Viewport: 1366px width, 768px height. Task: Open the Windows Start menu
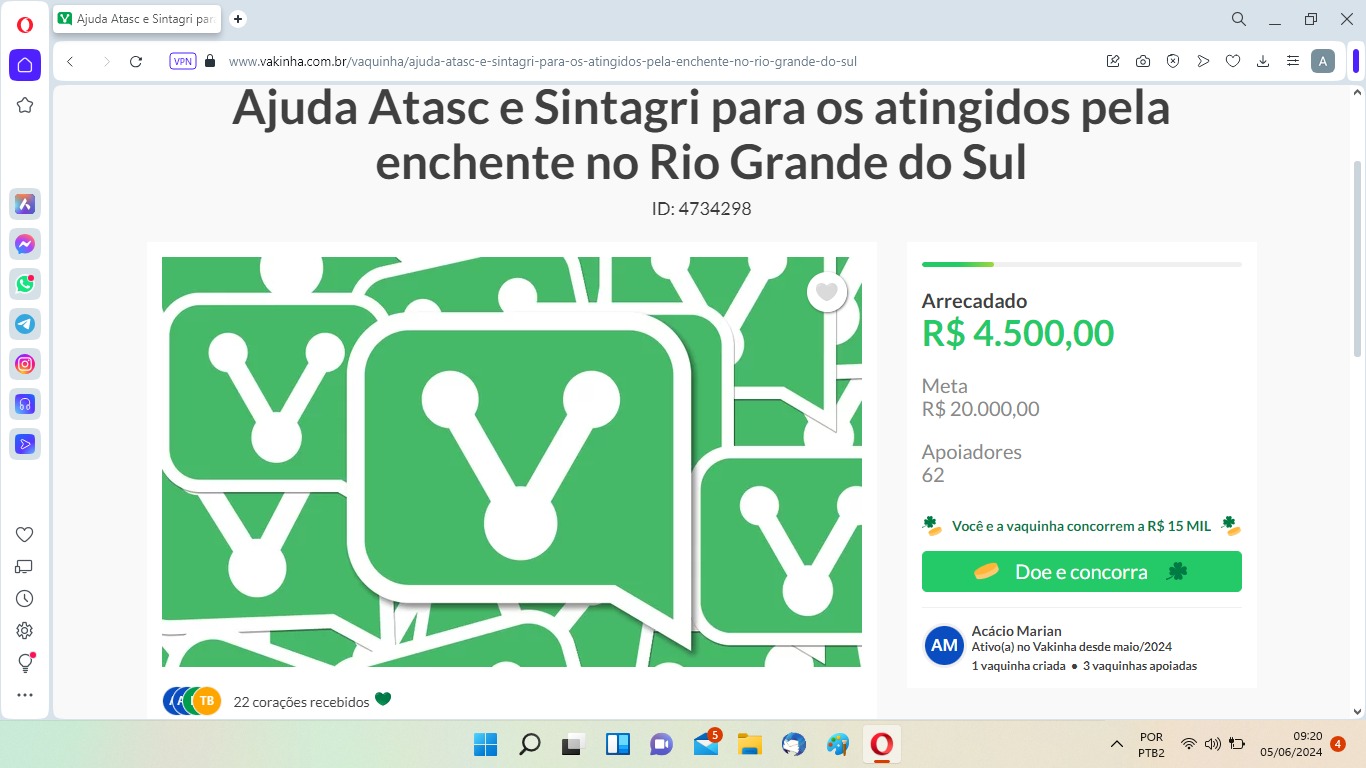(x=485, y=745)
